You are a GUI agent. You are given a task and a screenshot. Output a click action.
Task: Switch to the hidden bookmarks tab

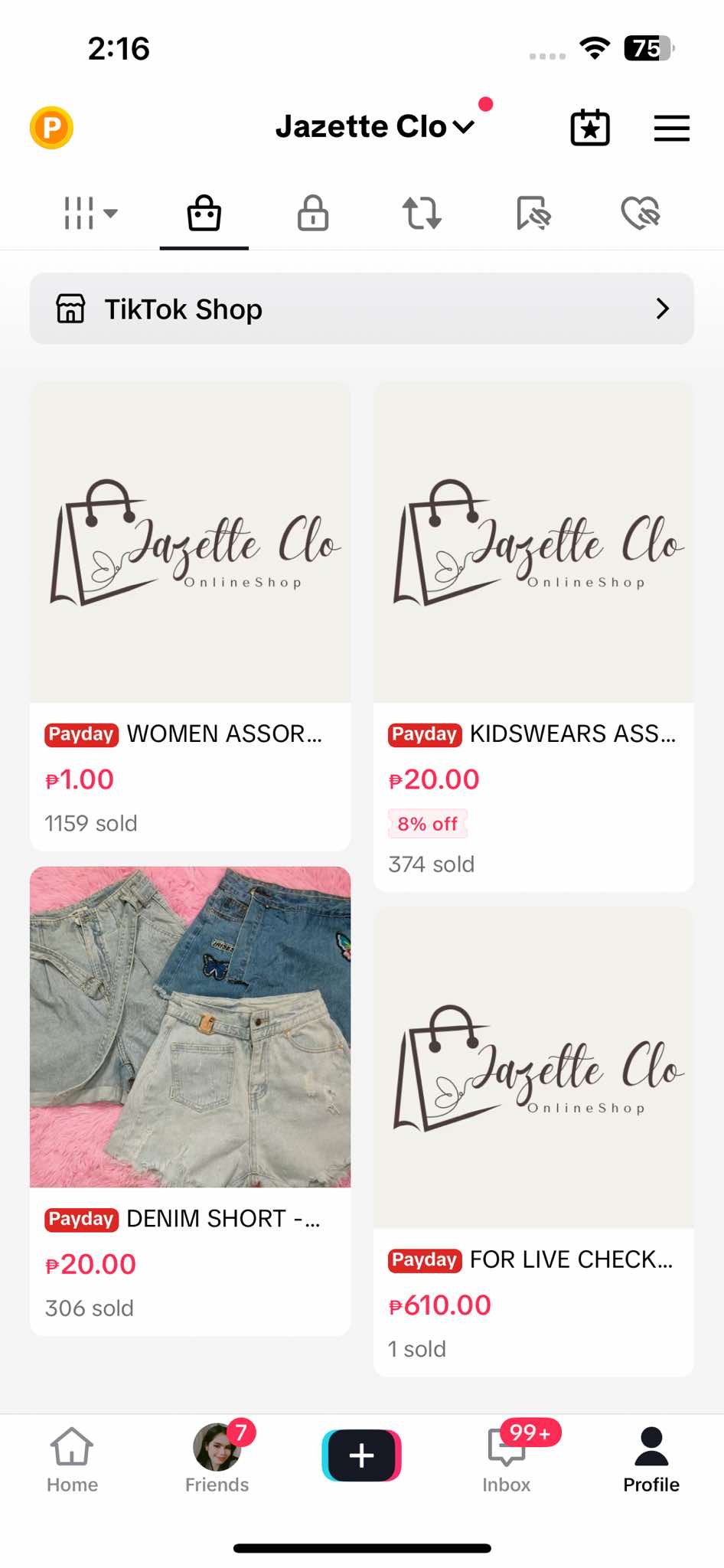click(x=533, y=213)
